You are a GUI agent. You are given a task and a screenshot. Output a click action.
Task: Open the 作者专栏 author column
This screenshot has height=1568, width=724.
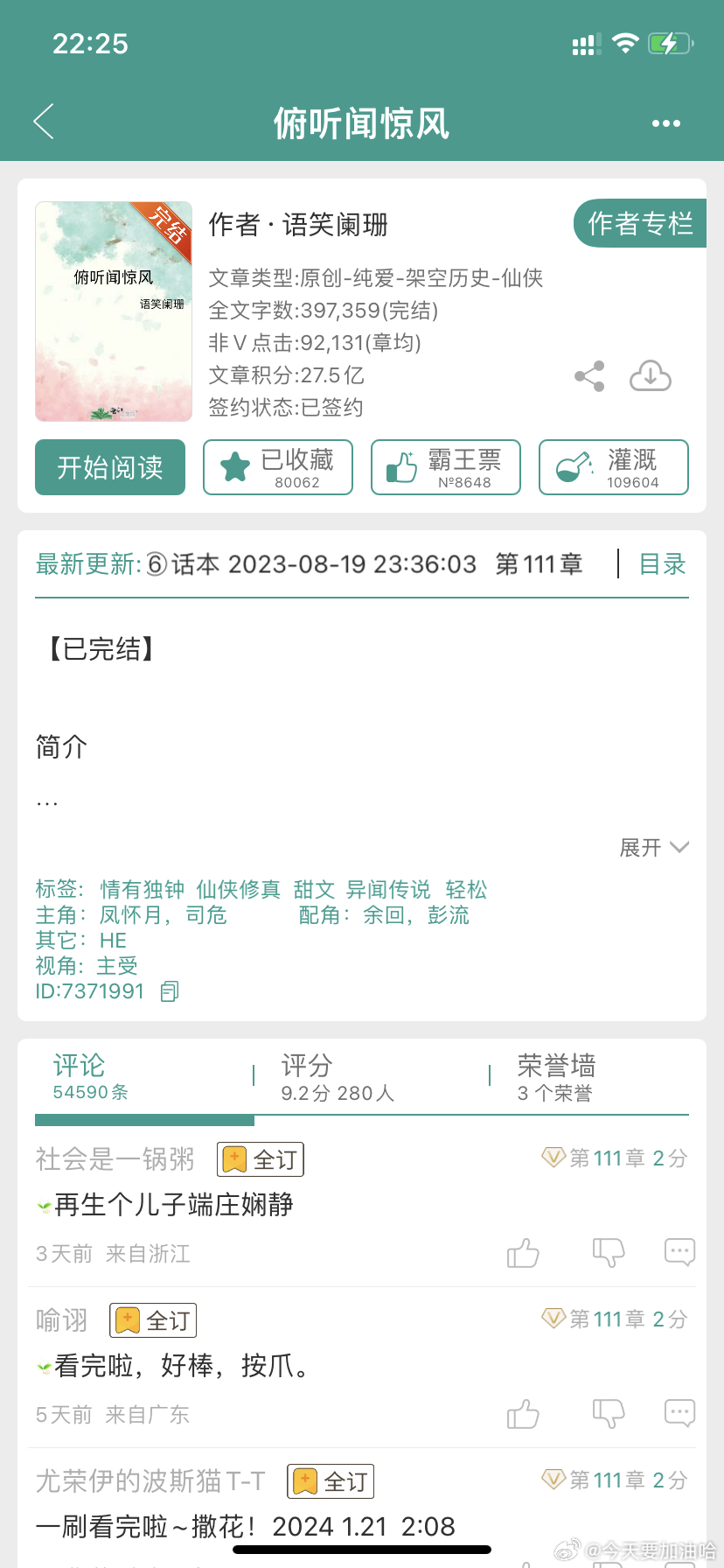coord(640,223)
